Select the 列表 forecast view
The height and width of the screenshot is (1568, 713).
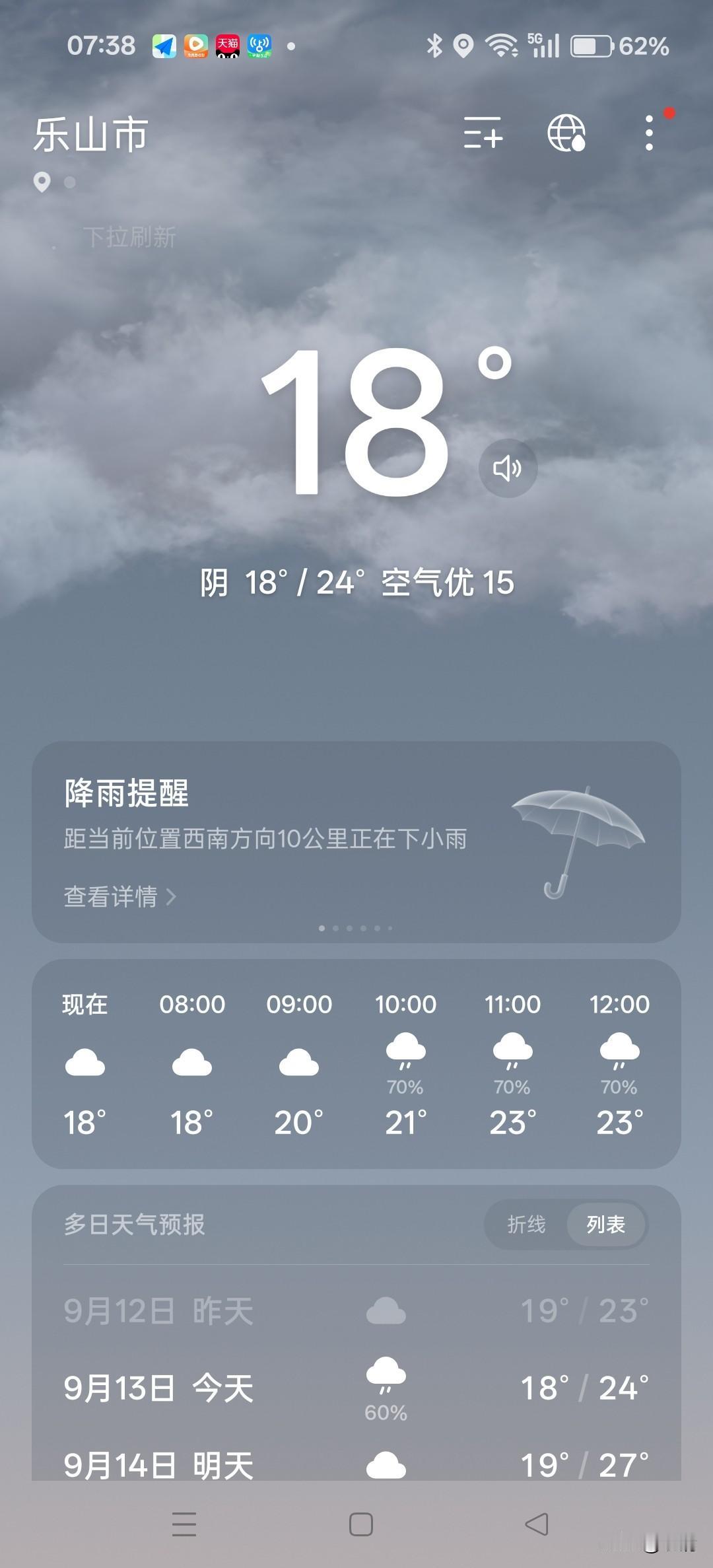pos(606,1224)
